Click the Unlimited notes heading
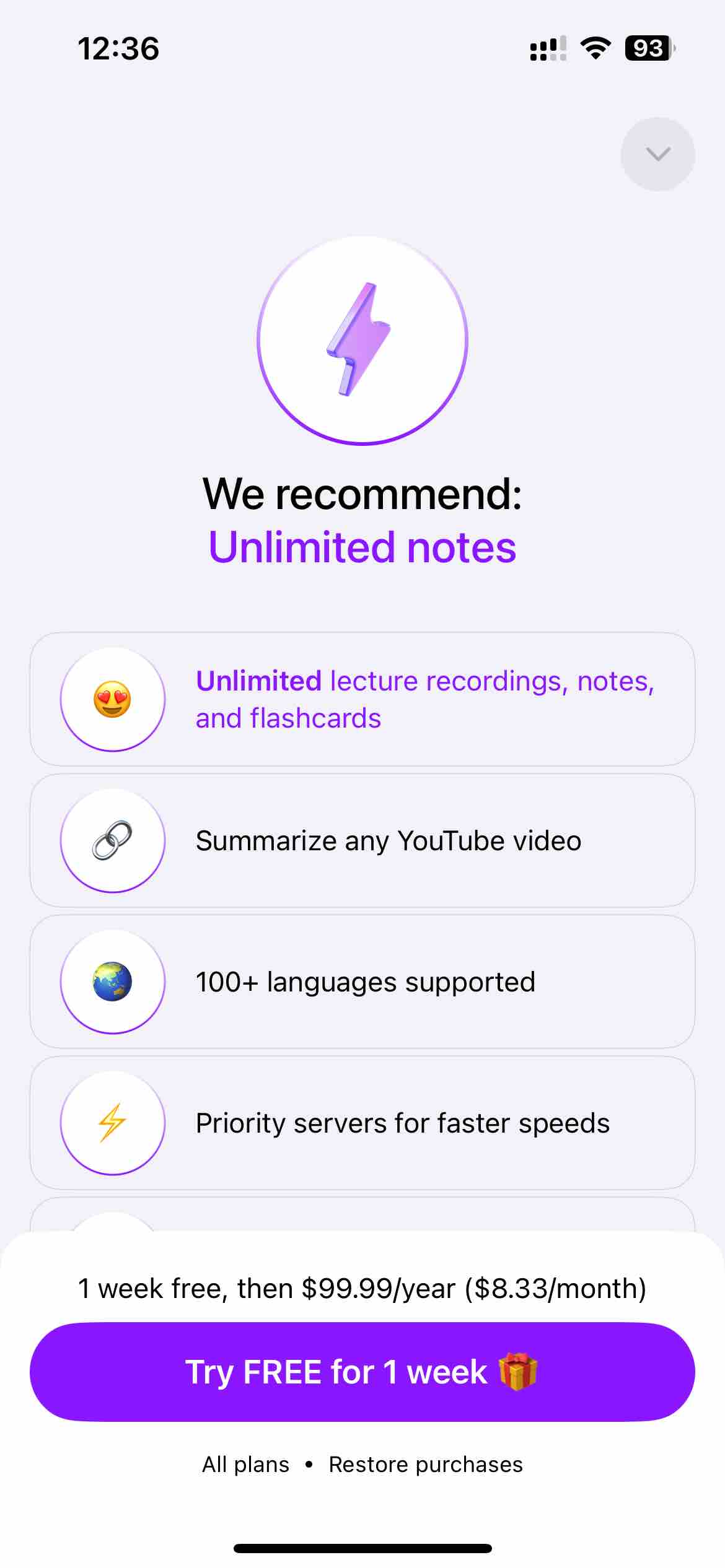Screen dimensions: 725x1568 [362, 547]
